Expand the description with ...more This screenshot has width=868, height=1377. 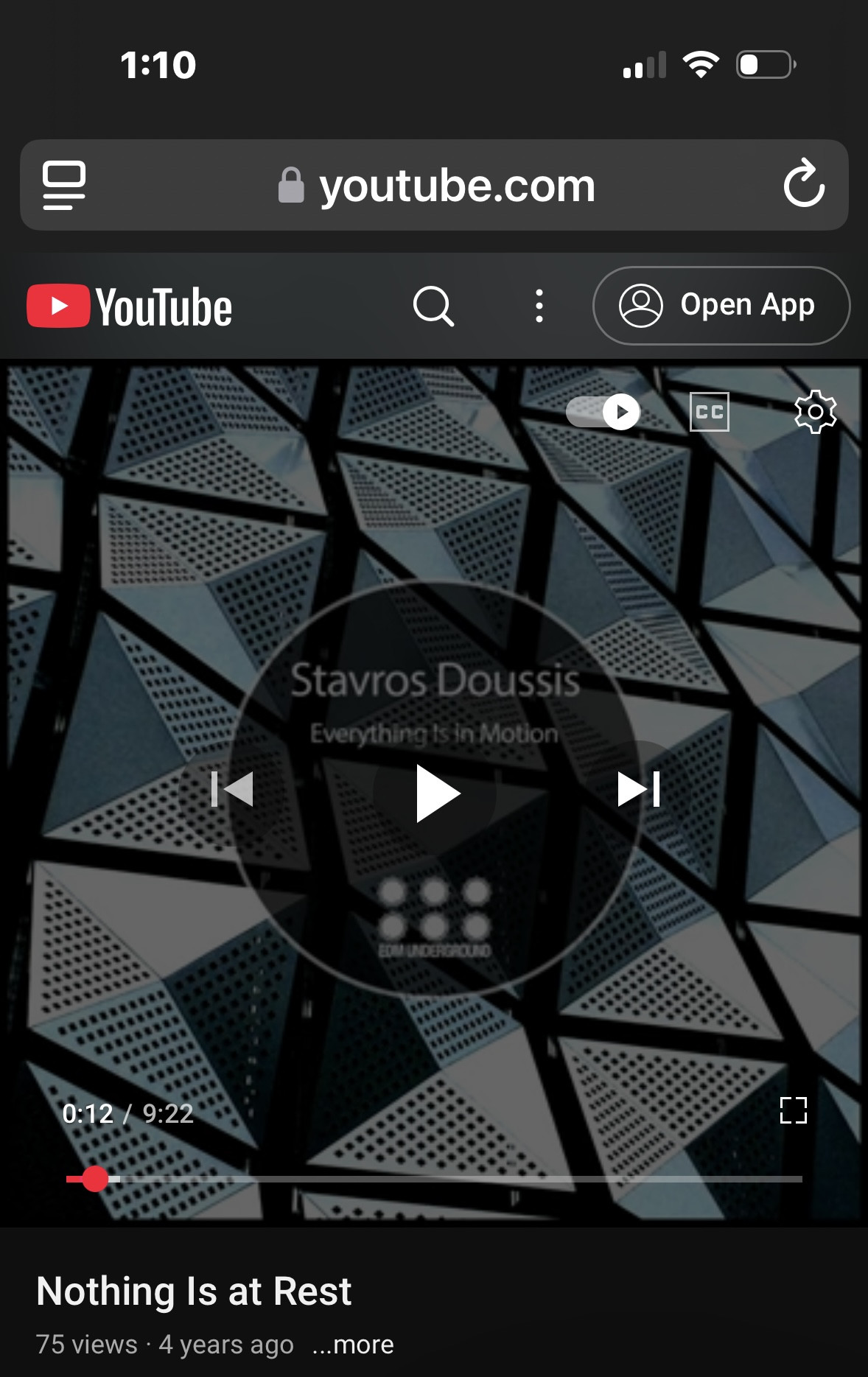(353, 1345)
